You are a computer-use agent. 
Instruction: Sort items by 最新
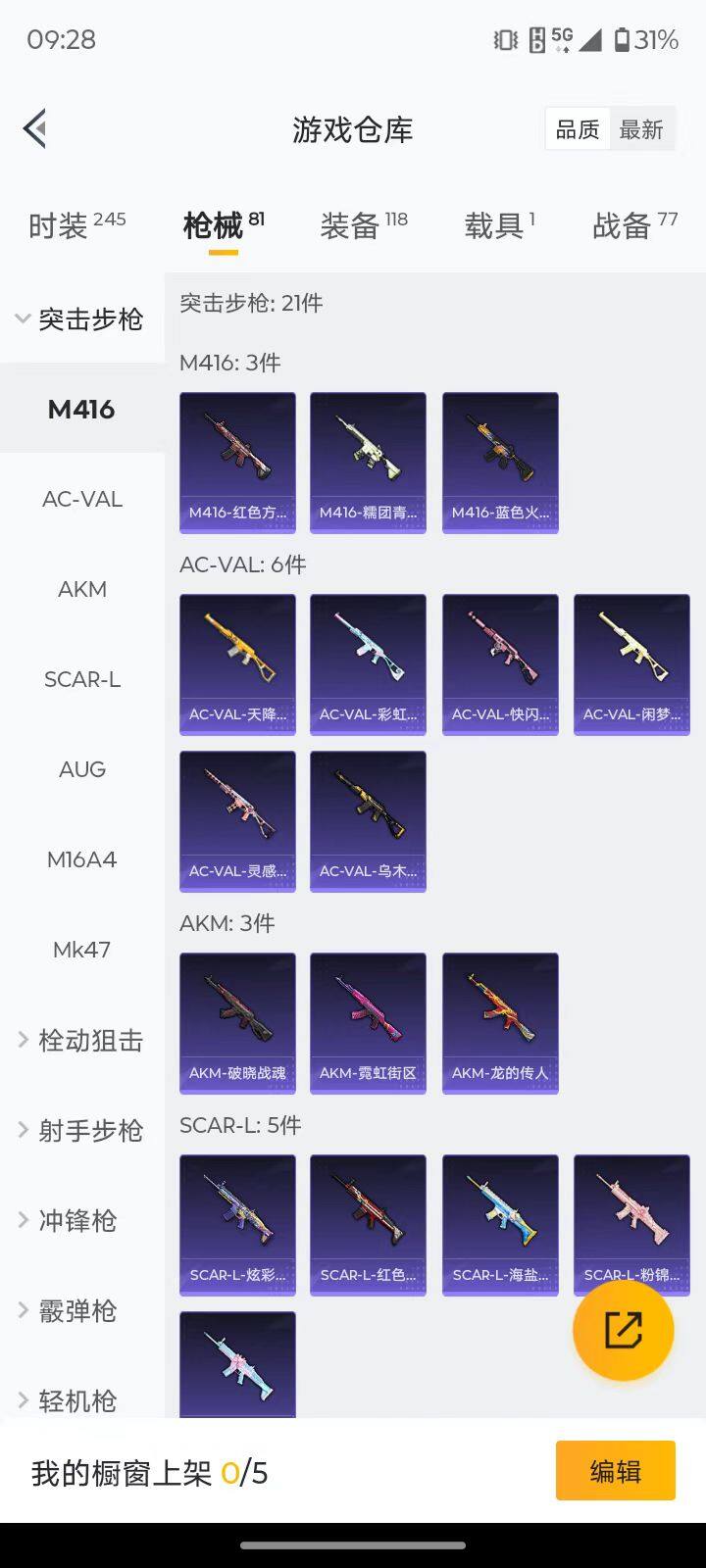[641, 129]
